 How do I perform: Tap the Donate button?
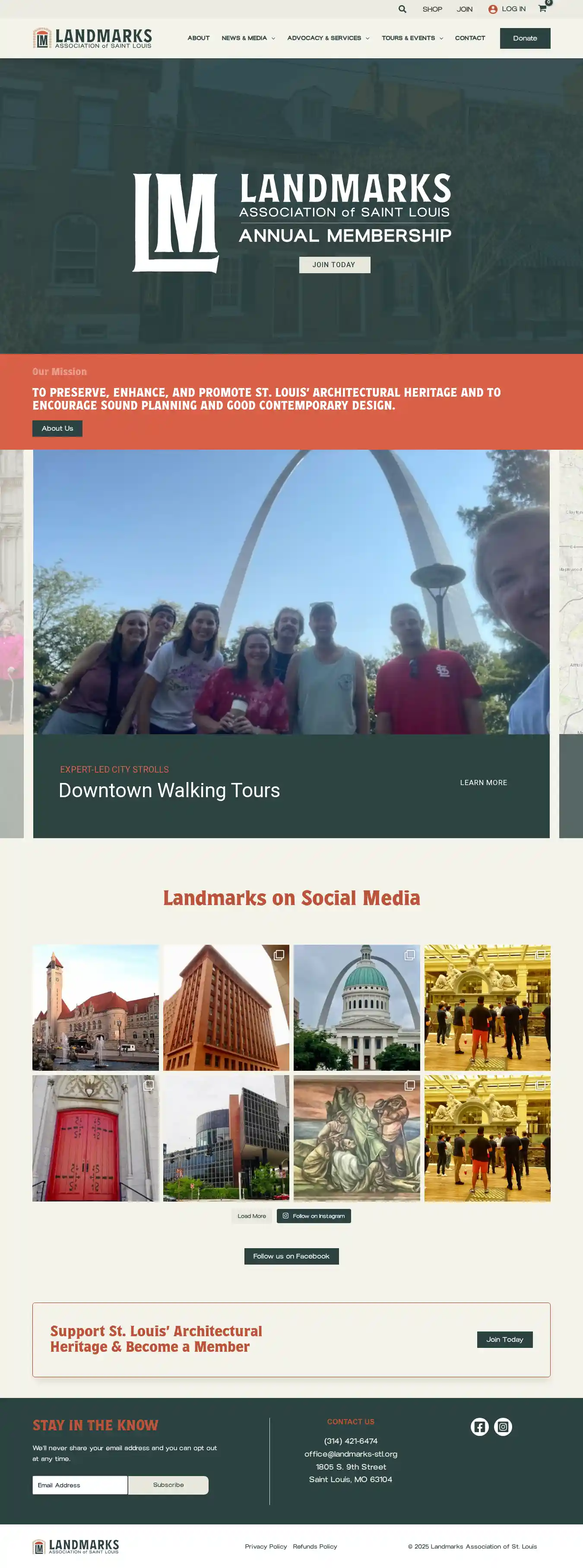(x=525, y=38)
